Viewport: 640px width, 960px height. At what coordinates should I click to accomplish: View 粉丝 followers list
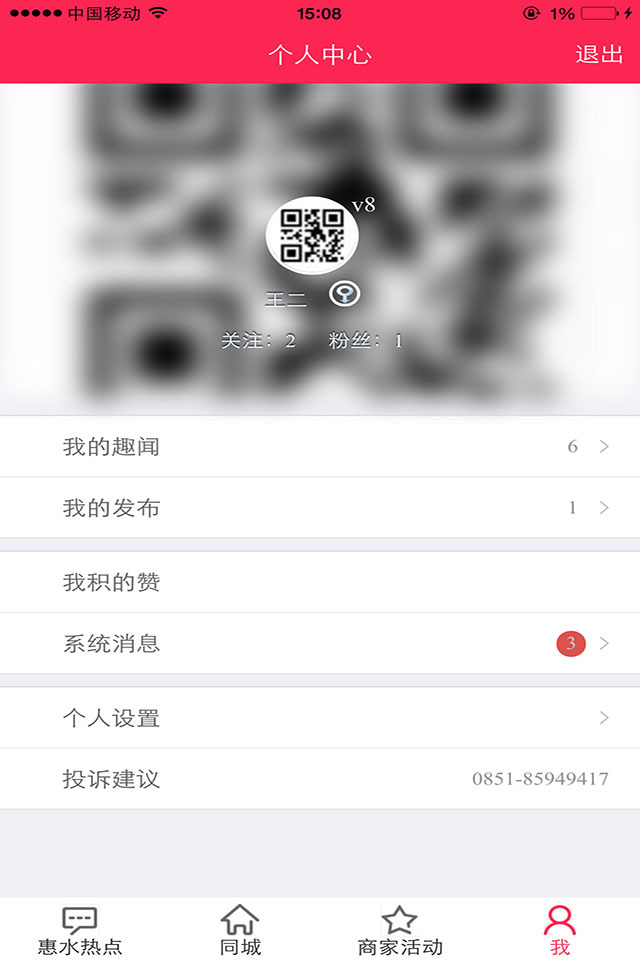pos(366,341)
